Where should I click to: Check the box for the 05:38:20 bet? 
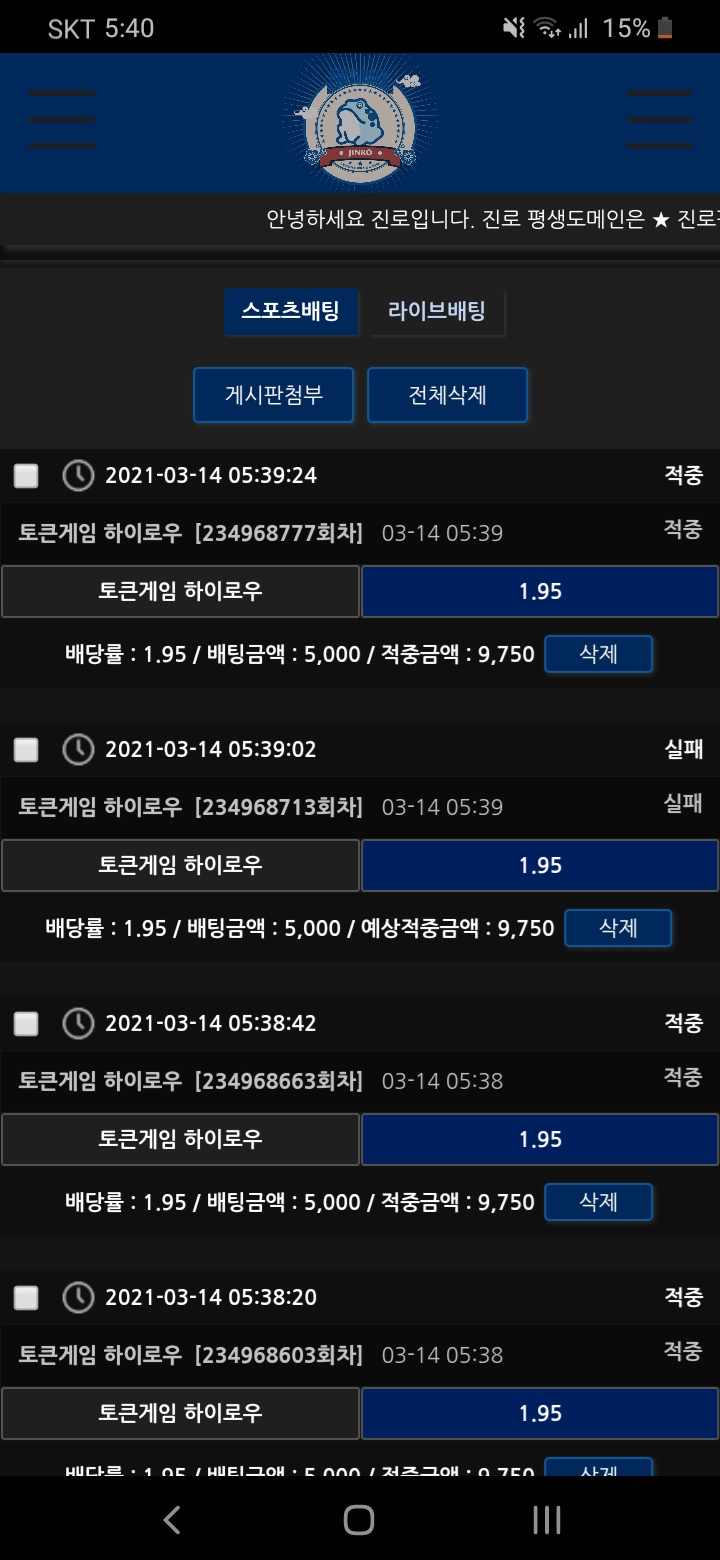pyautogui.click(x=26, y=1298)
